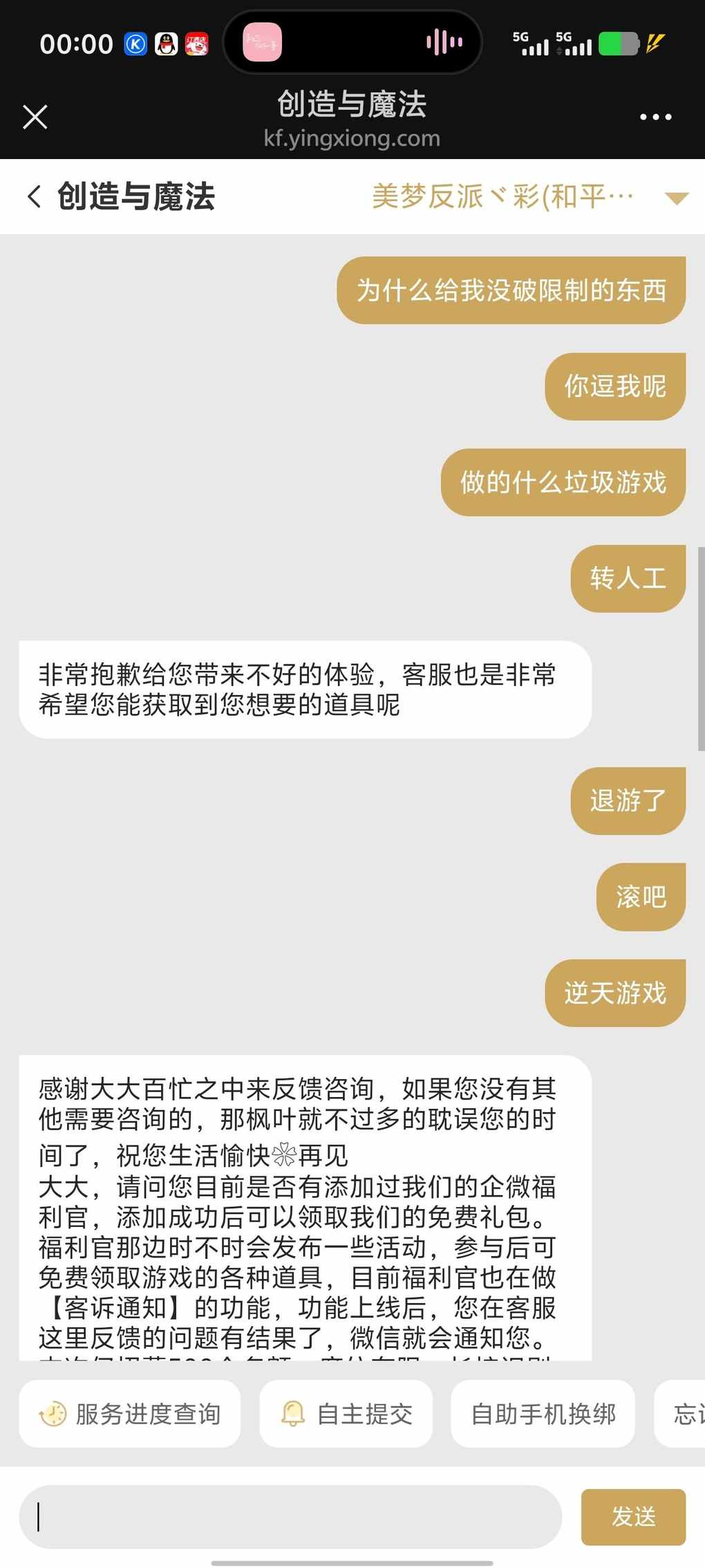Viewport: 705px width, 1568px height.
Task: Close the 创造与魔法 webview with X
Action: click(x=35, y=117)
